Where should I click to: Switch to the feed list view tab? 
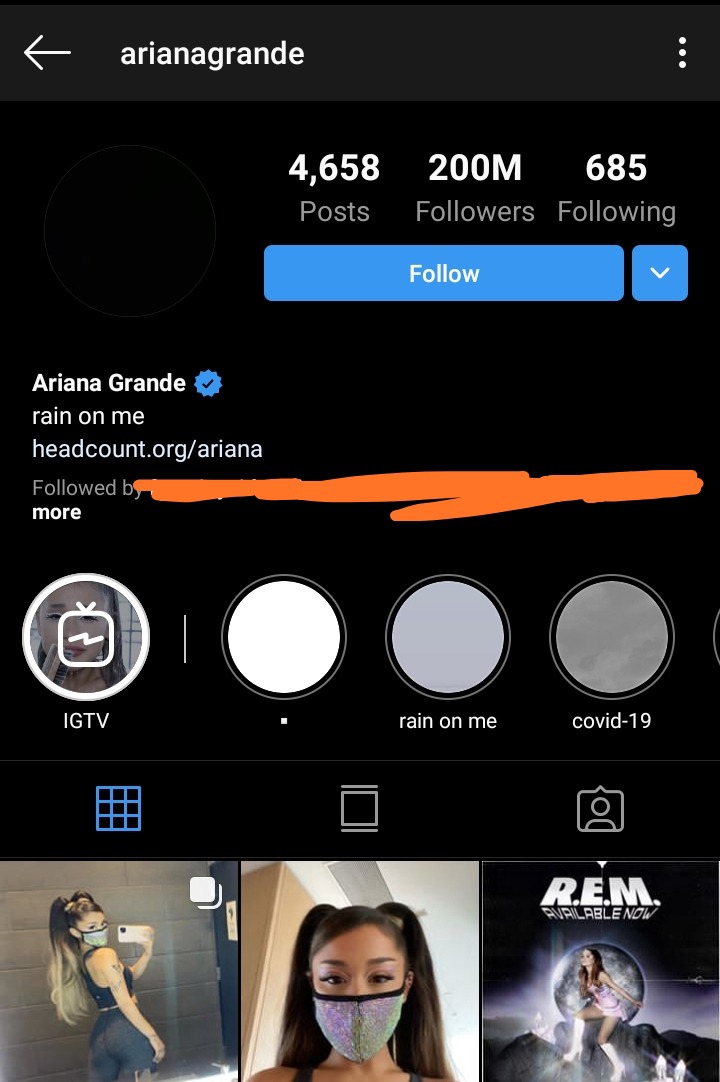pos(359,808)
